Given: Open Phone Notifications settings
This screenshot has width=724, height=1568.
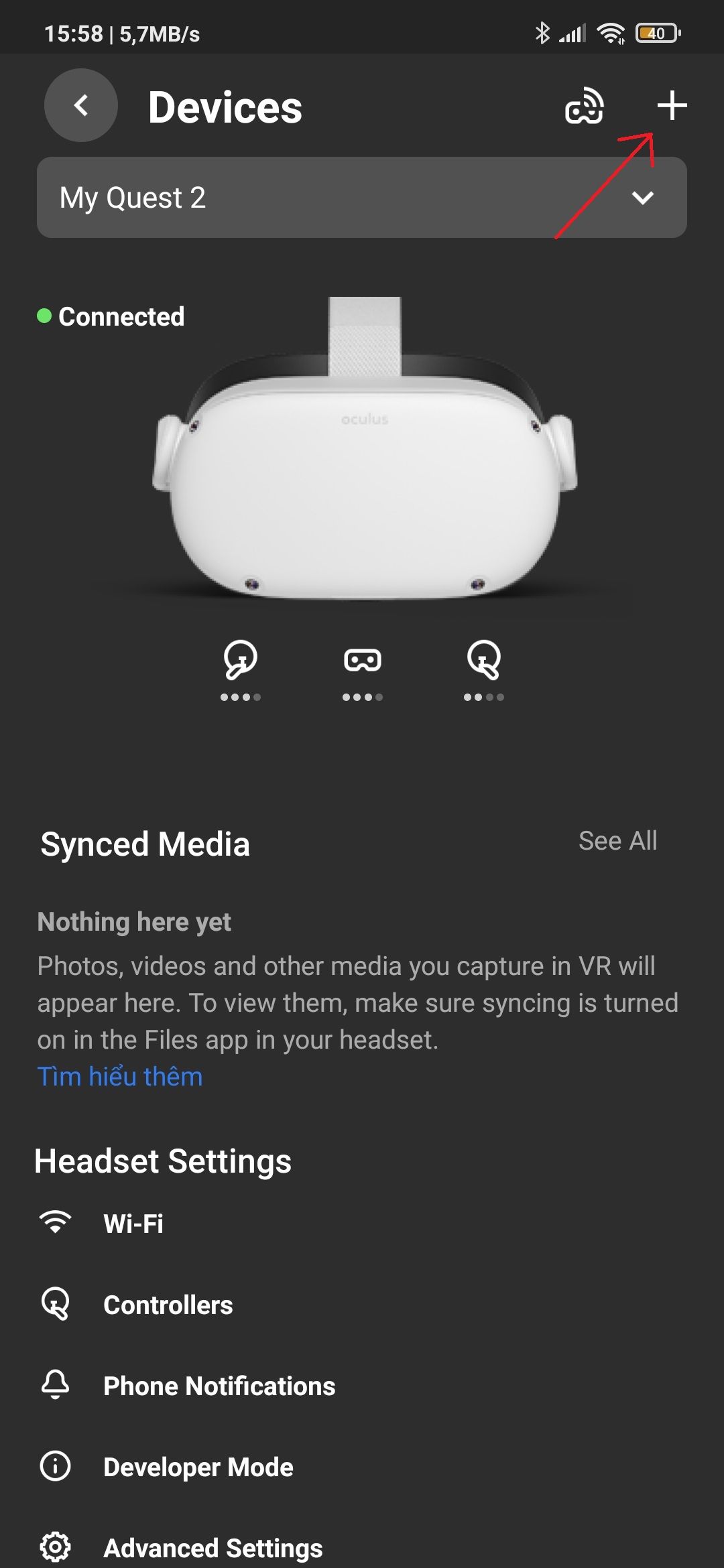Looking at the screenshot, I should coord(362,1386).
